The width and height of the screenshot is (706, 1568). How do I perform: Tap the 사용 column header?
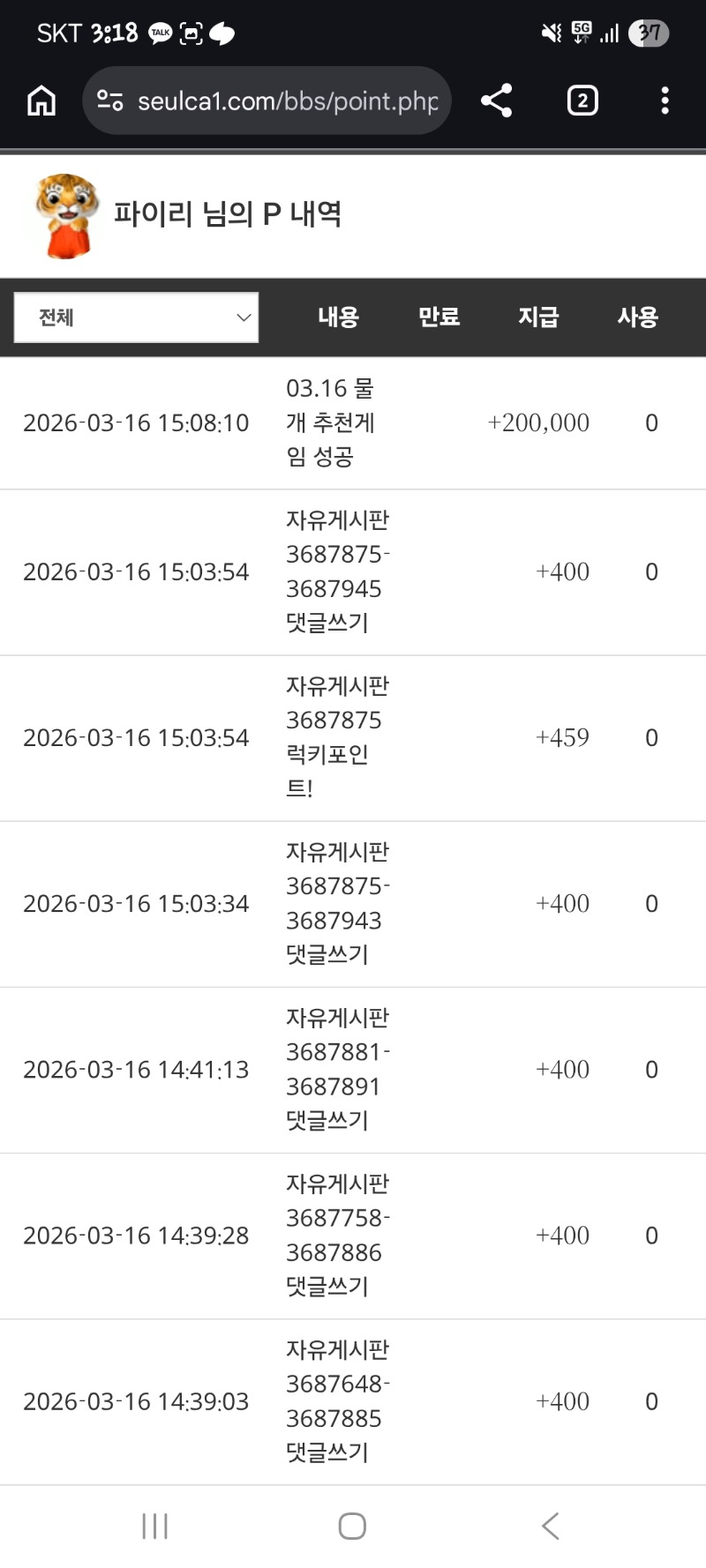[x=638, y=317]
